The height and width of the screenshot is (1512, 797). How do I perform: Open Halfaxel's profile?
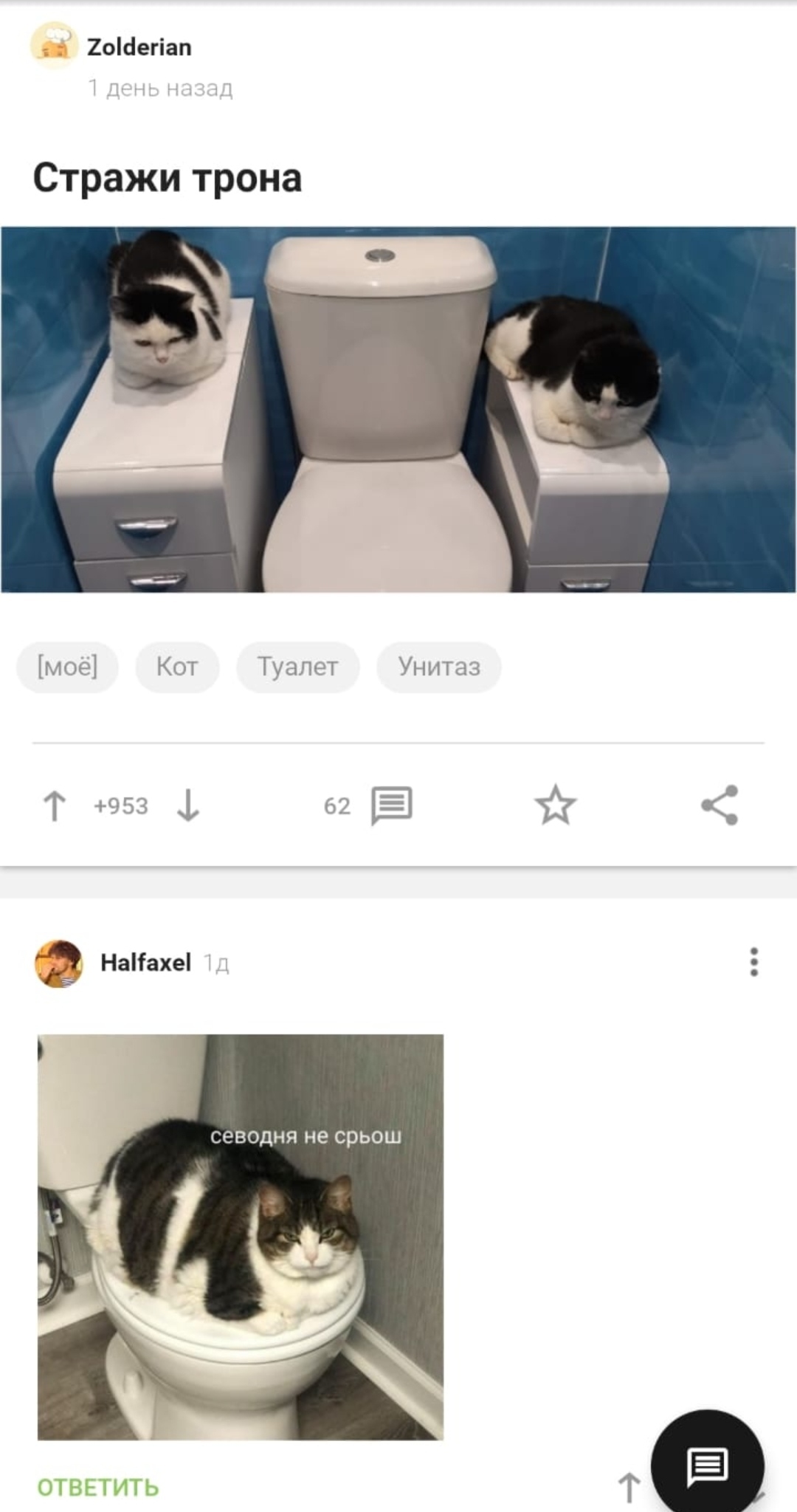[145, 963]
